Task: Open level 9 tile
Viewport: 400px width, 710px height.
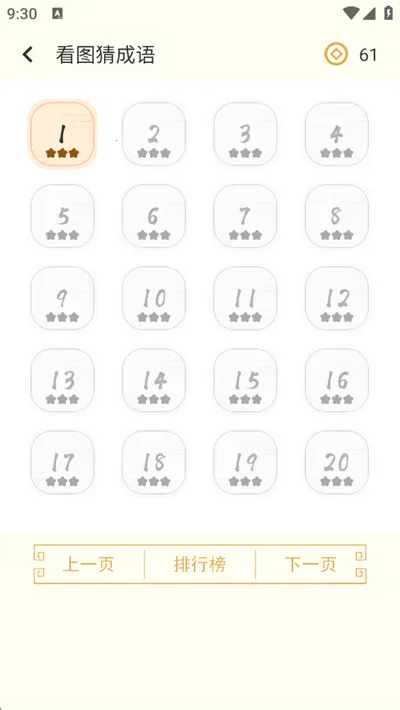Action: [x=63, y=298]
